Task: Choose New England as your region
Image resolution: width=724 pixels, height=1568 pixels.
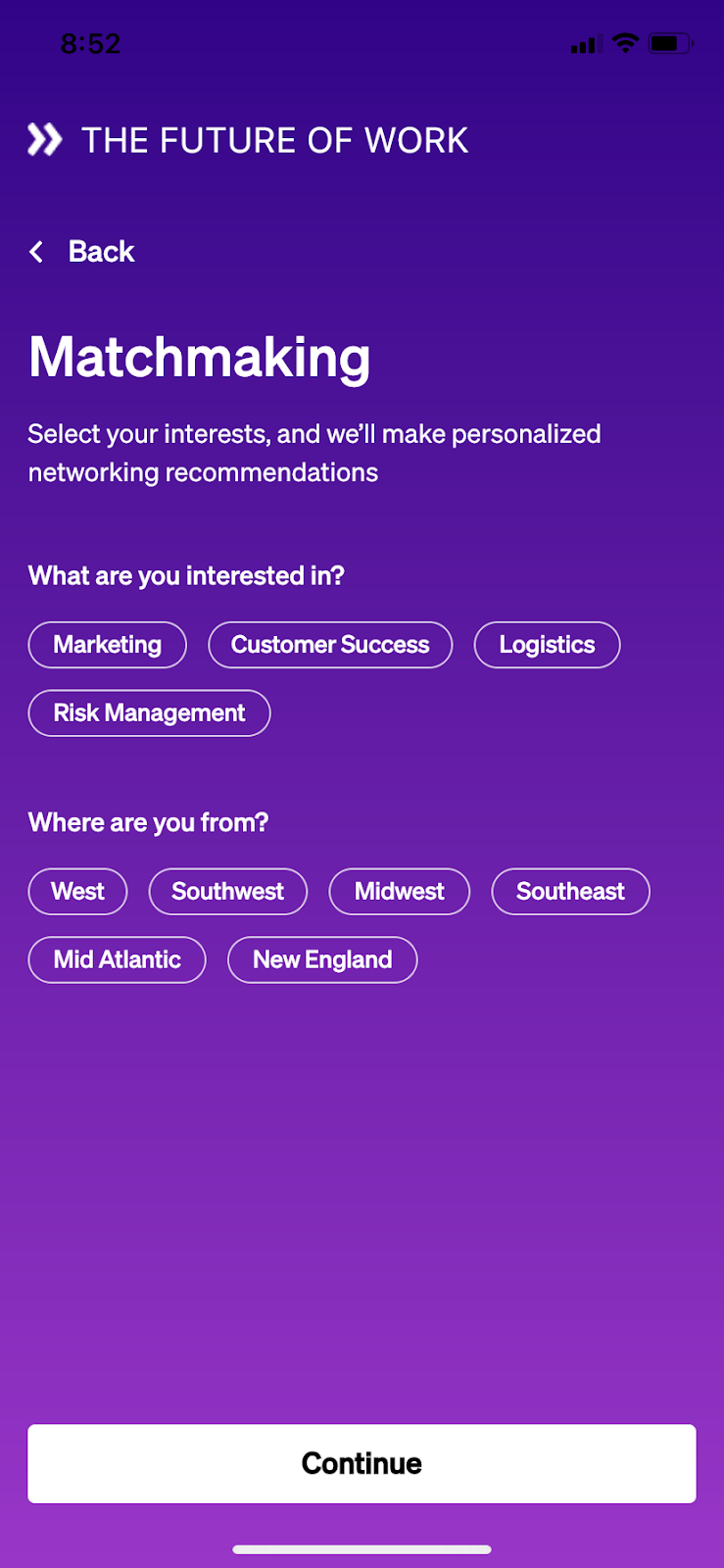Action: coord(322,960)
